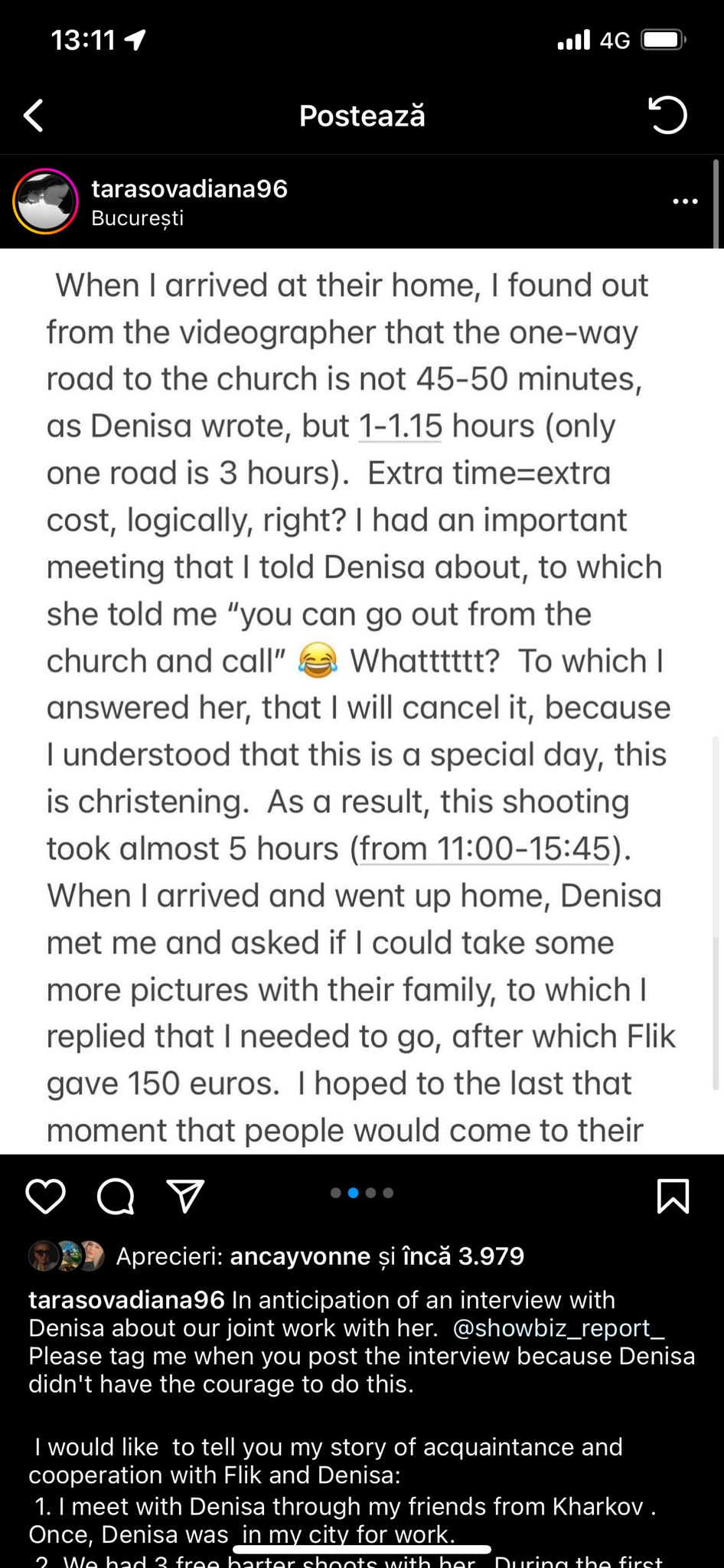Save this post with the bookmark icon
The width and height of the screenshot is (724, 1568).
coord(673,1196)
